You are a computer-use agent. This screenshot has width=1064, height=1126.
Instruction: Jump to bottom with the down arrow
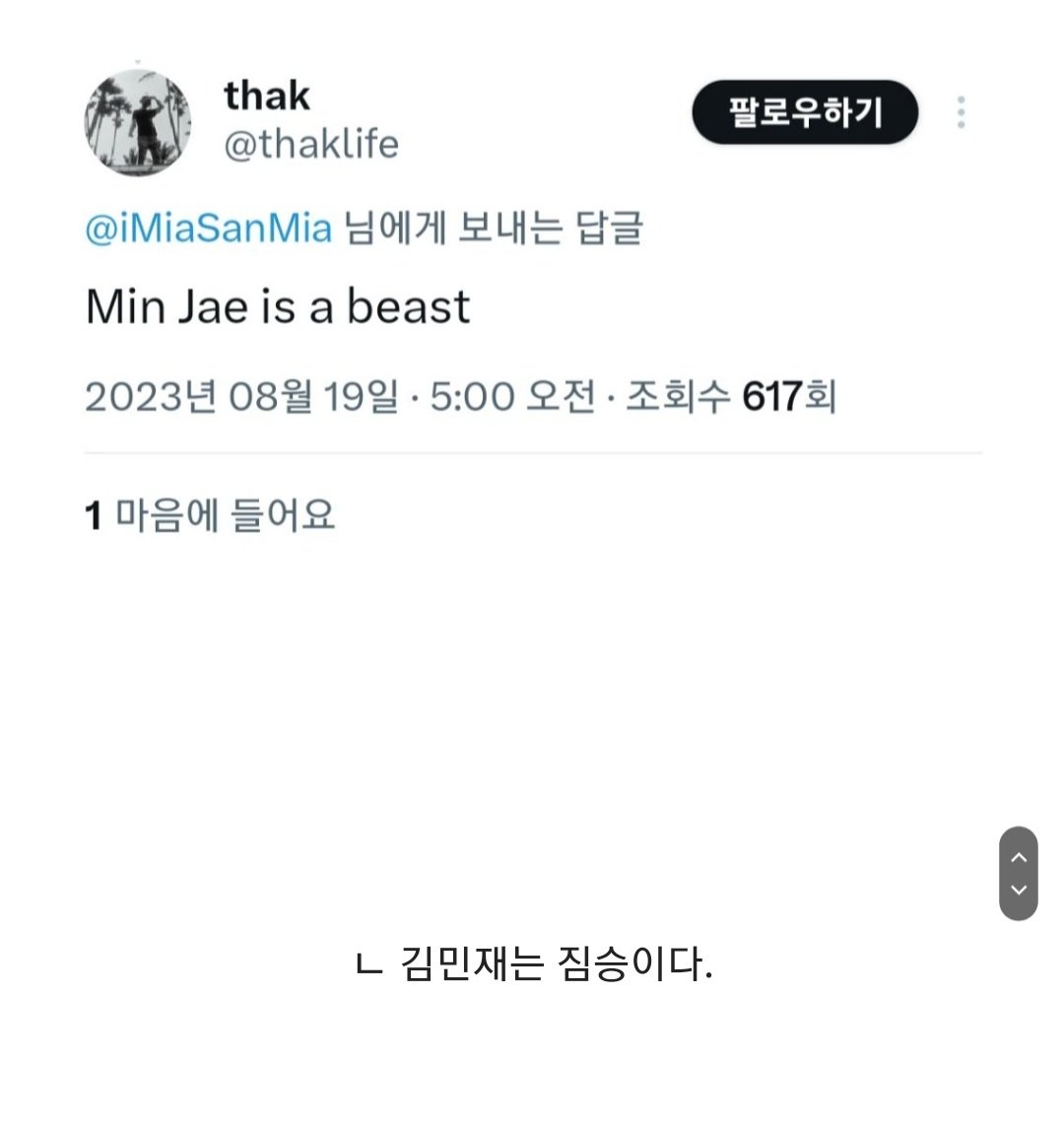coord(1019,891)
